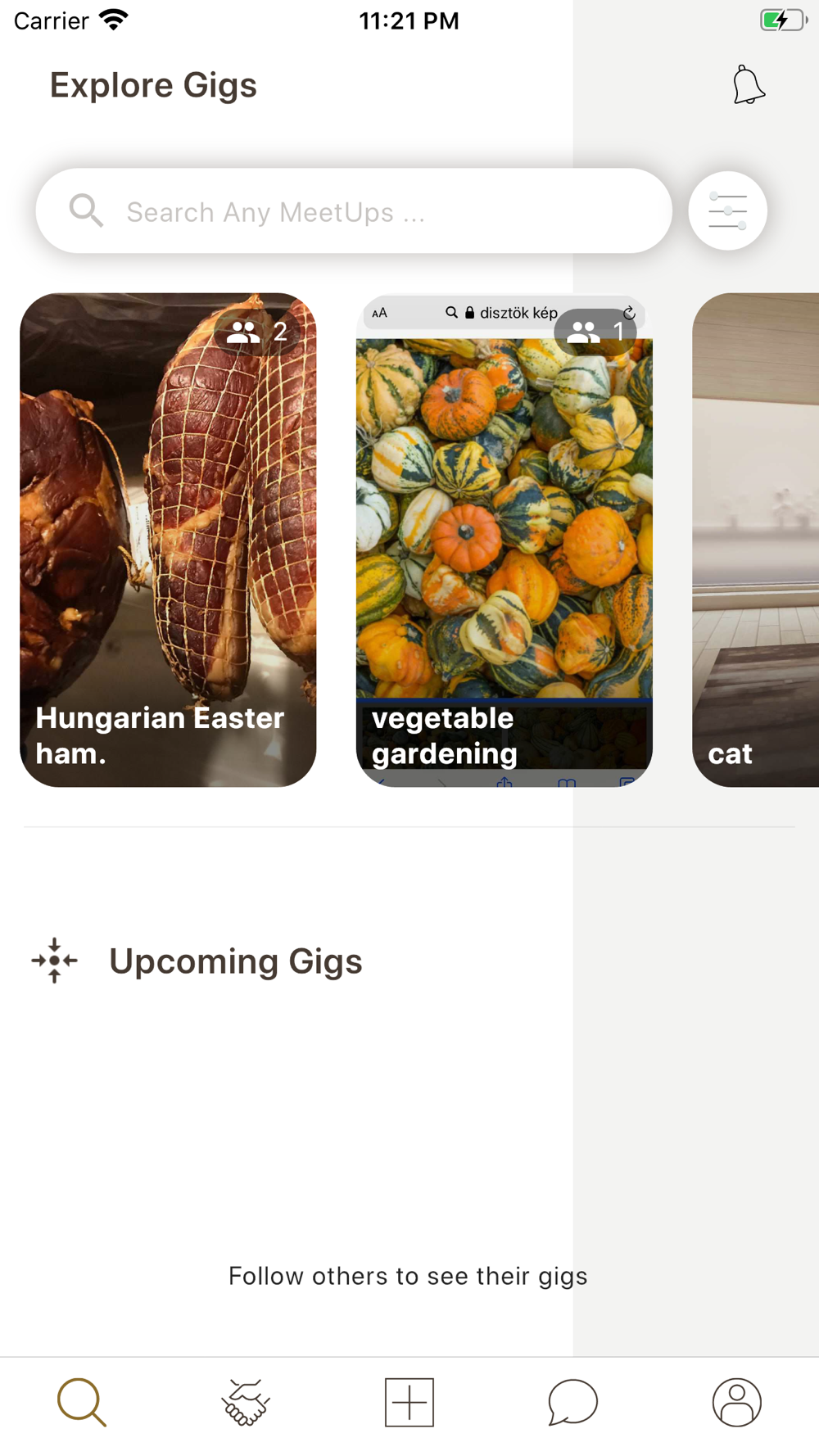The width and height of the screenshot is (819, 1456).
Task: Tap the Search Any MeetUps field
Action: tap(354, 212)
